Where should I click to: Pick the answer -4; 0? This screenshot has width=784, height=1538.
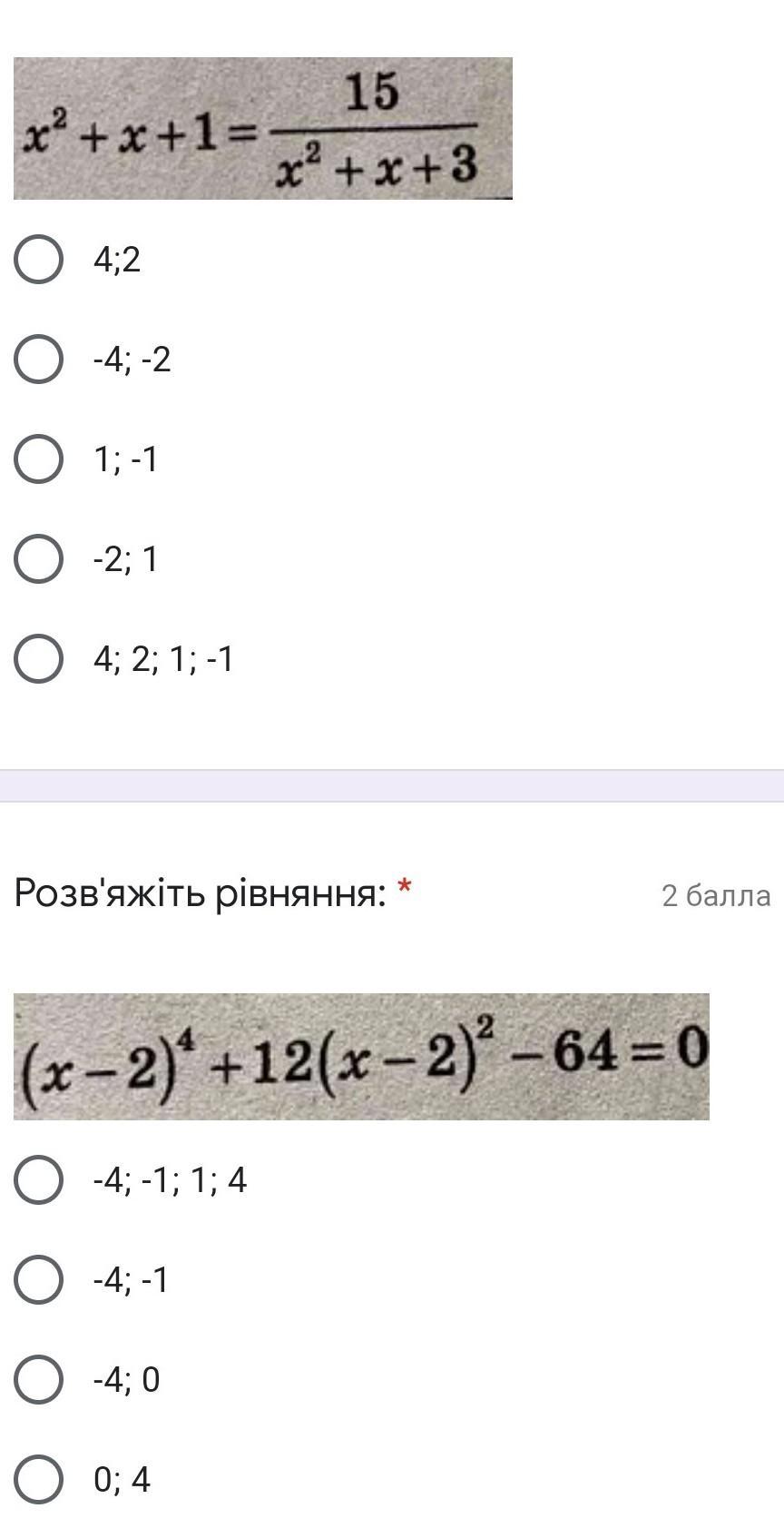pyautogui.click(x=39, y=1380)
